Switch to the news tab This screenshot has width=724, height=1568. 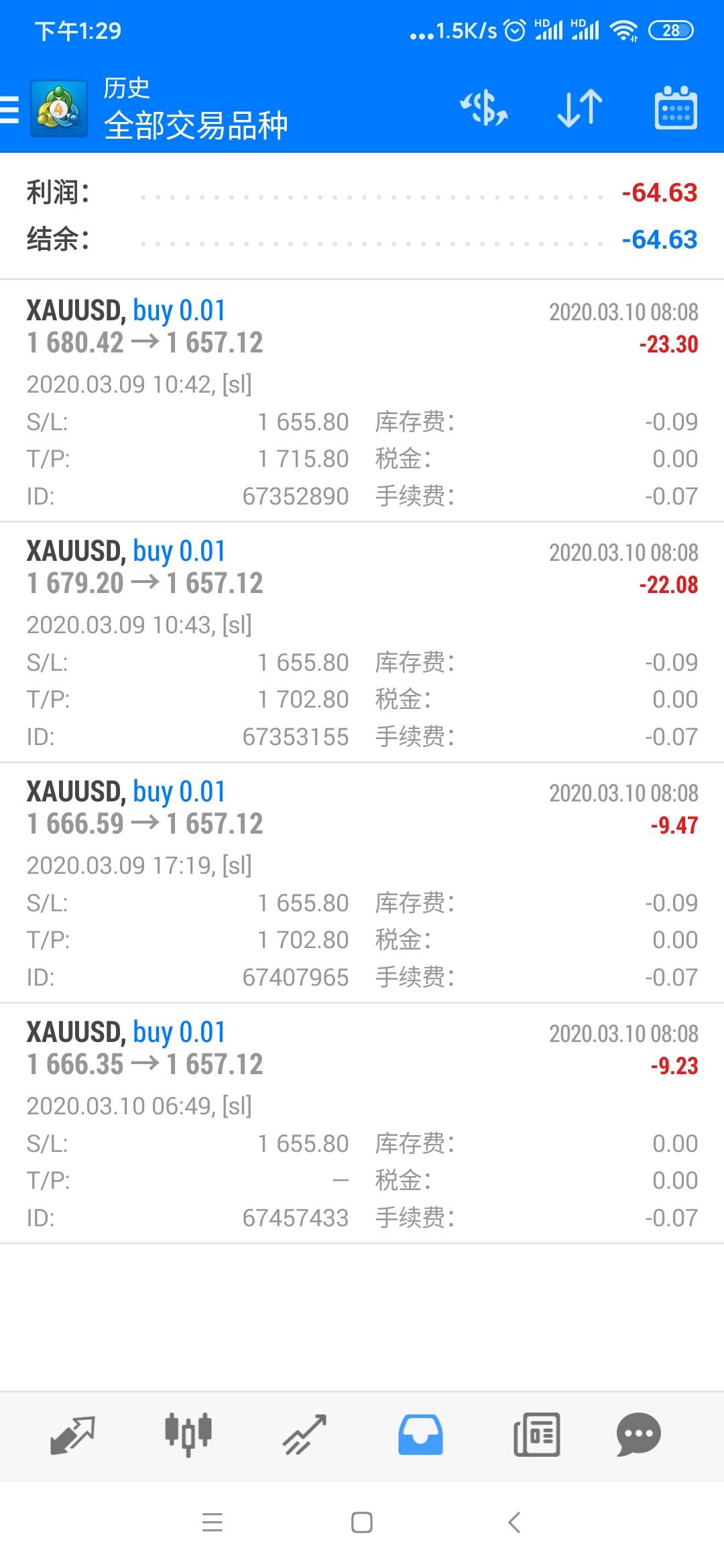click(x=536, y=1435)
